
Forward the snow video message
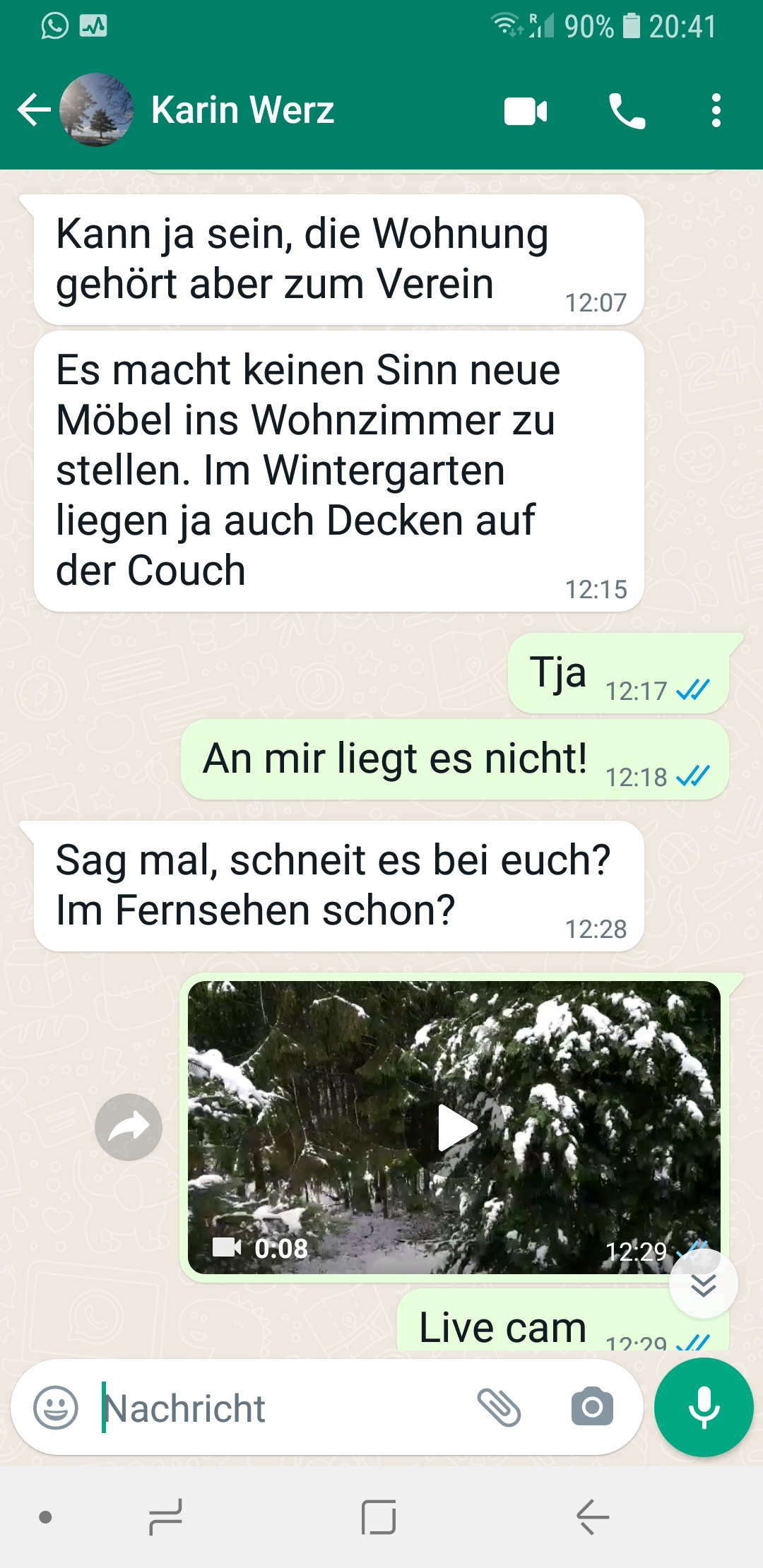[x=129, y=1127]
